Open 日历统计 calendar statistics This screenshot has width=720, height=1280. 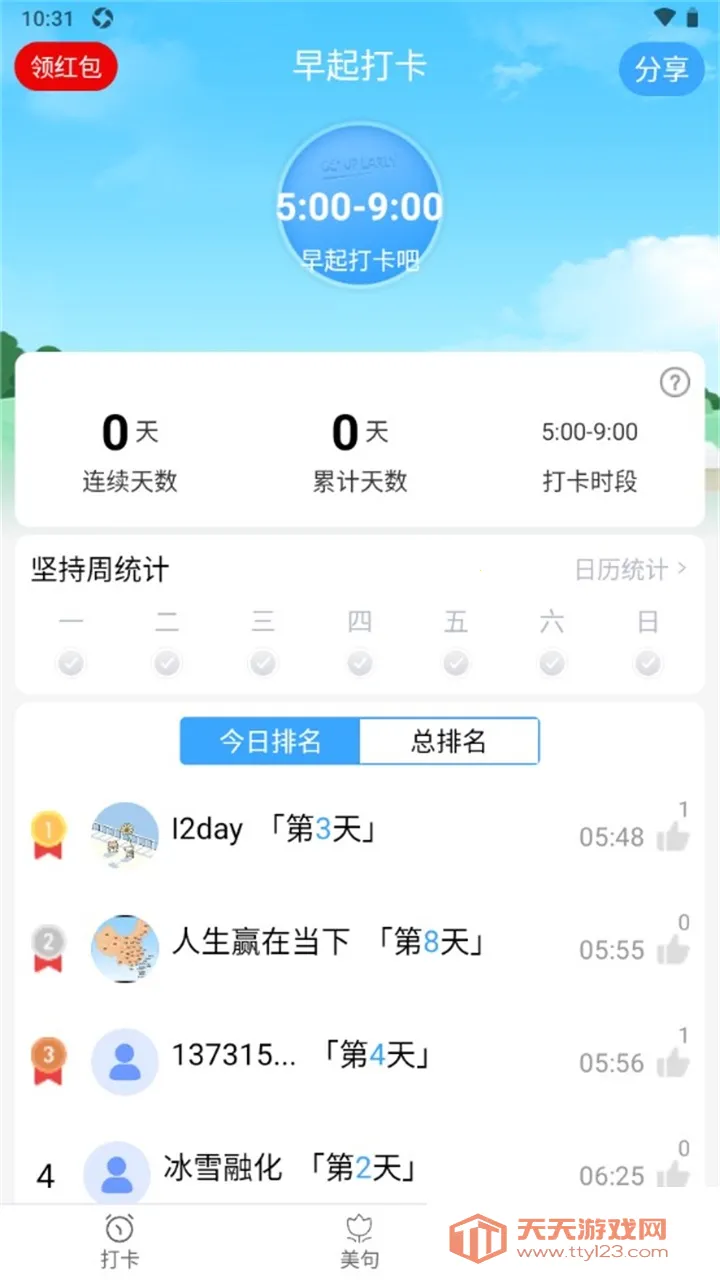[x=630, y=570]
